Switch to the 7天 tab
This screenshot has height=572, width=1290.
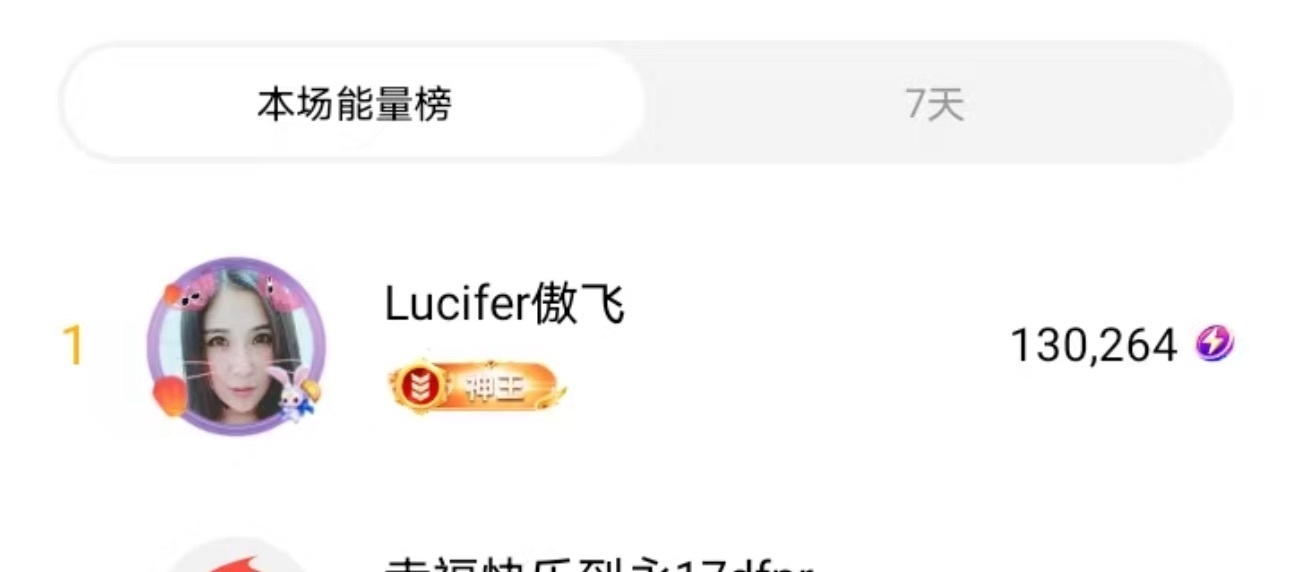tap(935, 104)
